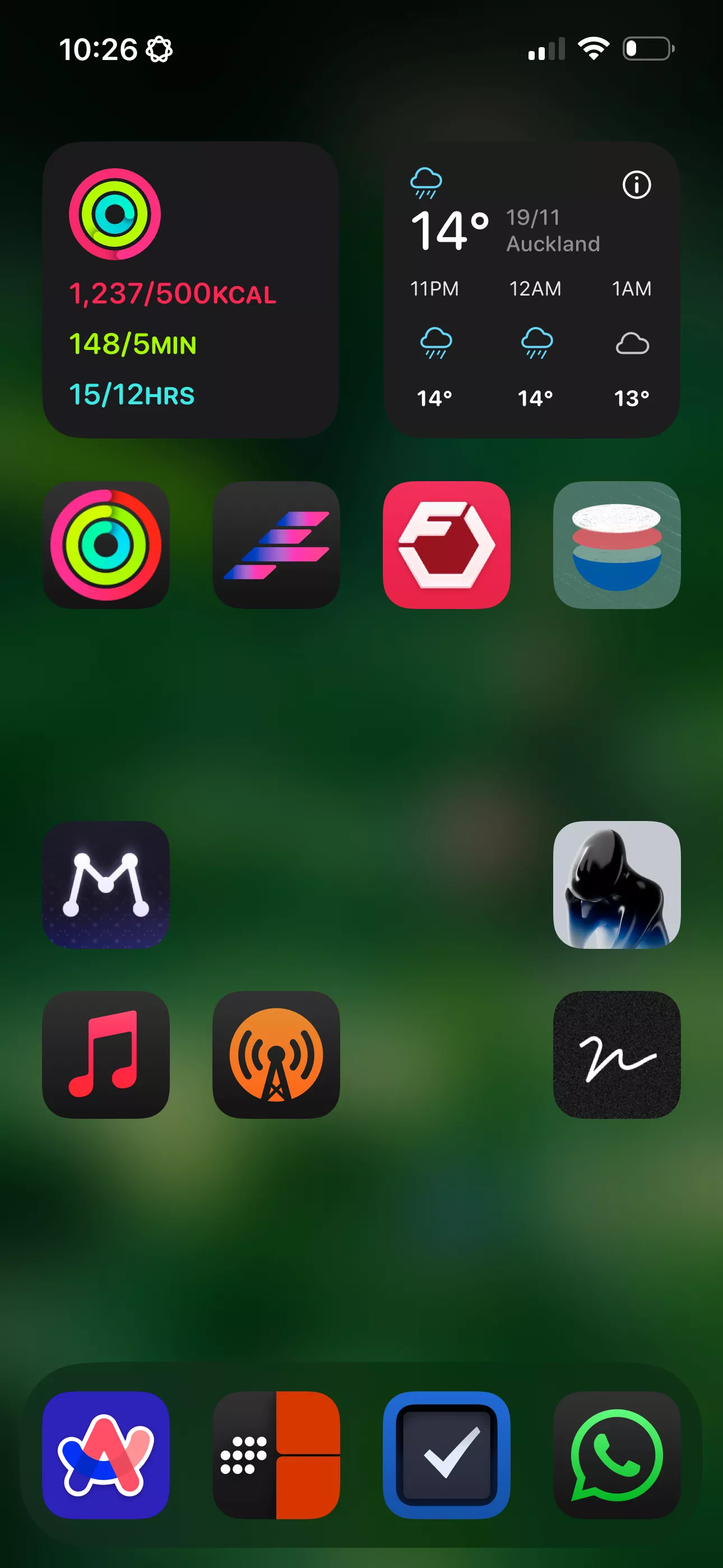Image resolution: width=723 pixels, height=1568 pixels.
Task: Launch Apple Music
Action: click(x=106, y=1054)
